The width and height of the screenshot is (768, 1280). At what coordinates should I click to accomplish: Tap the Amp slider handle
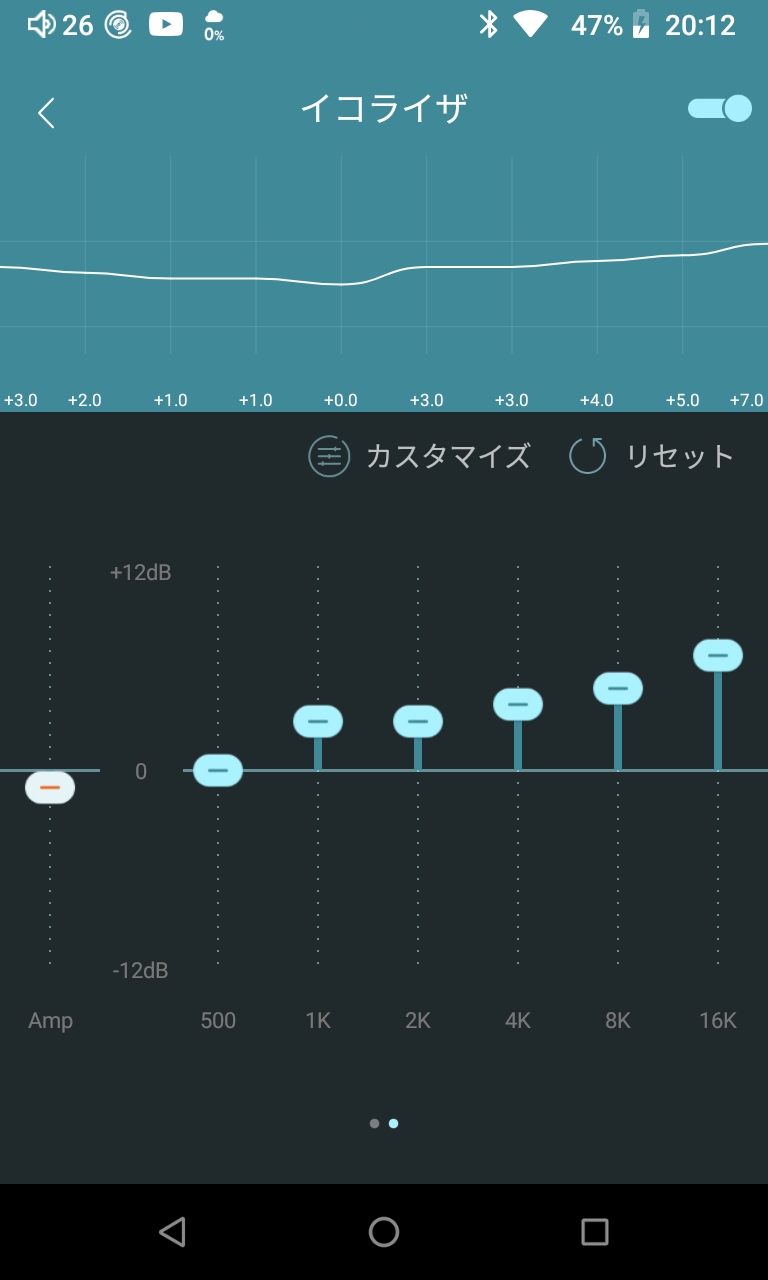(50, 788)
